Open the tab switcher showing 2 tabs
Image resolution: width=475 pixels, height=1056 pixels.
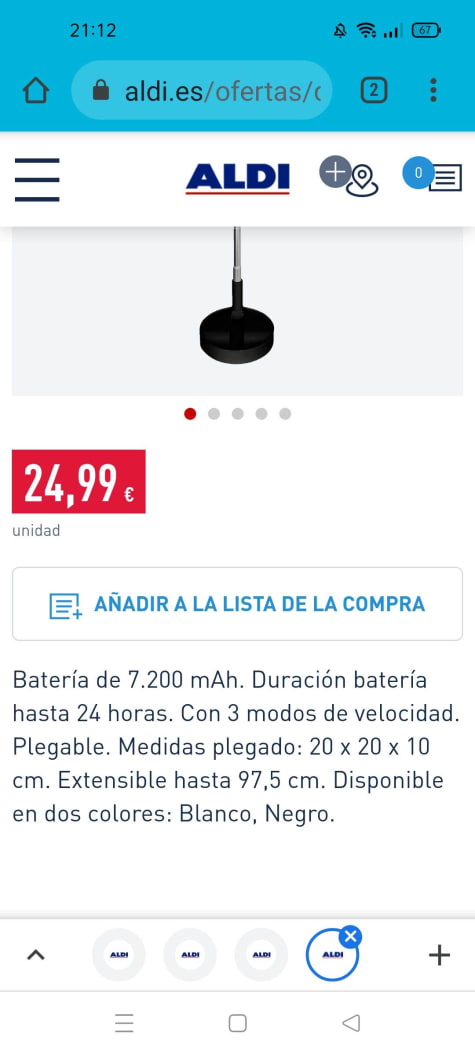pos(374,90)
